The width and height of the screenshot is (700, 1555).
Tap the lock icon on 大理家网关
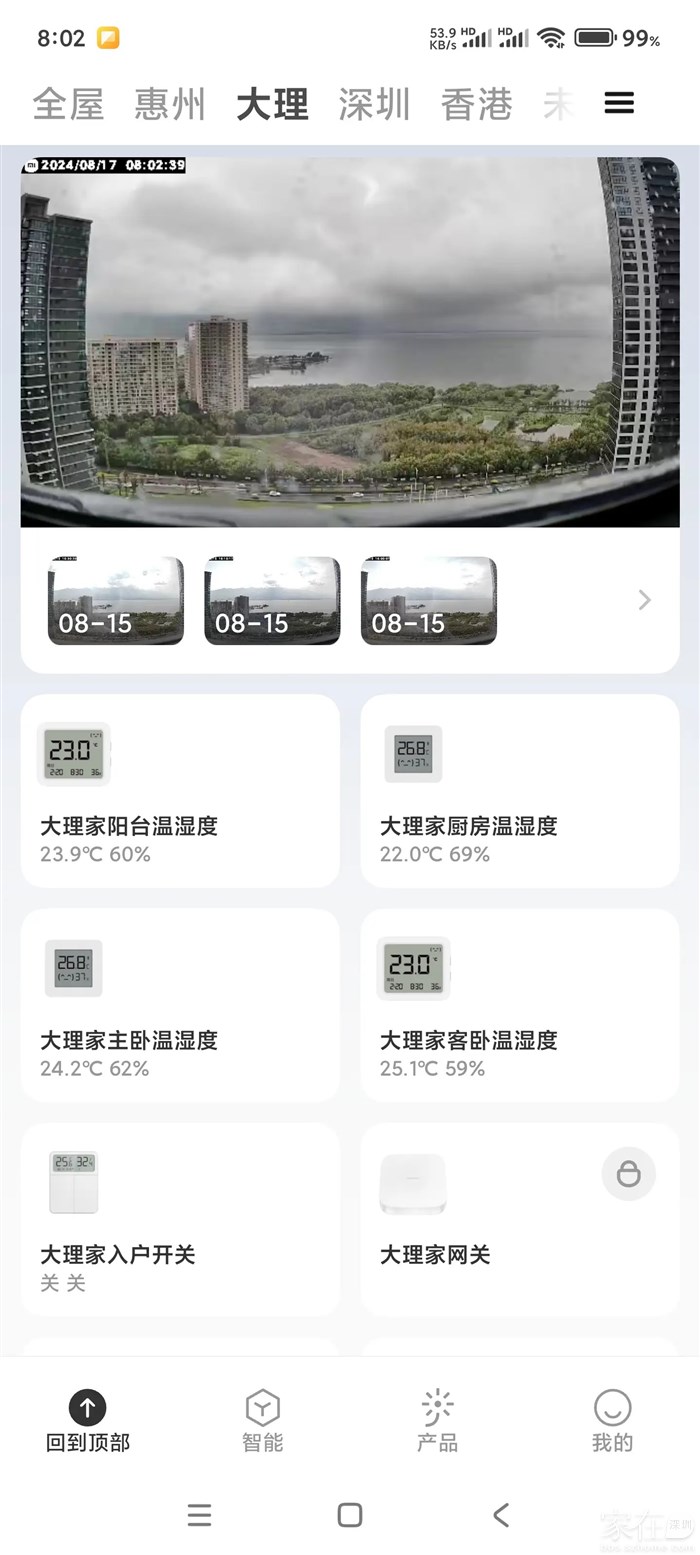[628, 1173]
